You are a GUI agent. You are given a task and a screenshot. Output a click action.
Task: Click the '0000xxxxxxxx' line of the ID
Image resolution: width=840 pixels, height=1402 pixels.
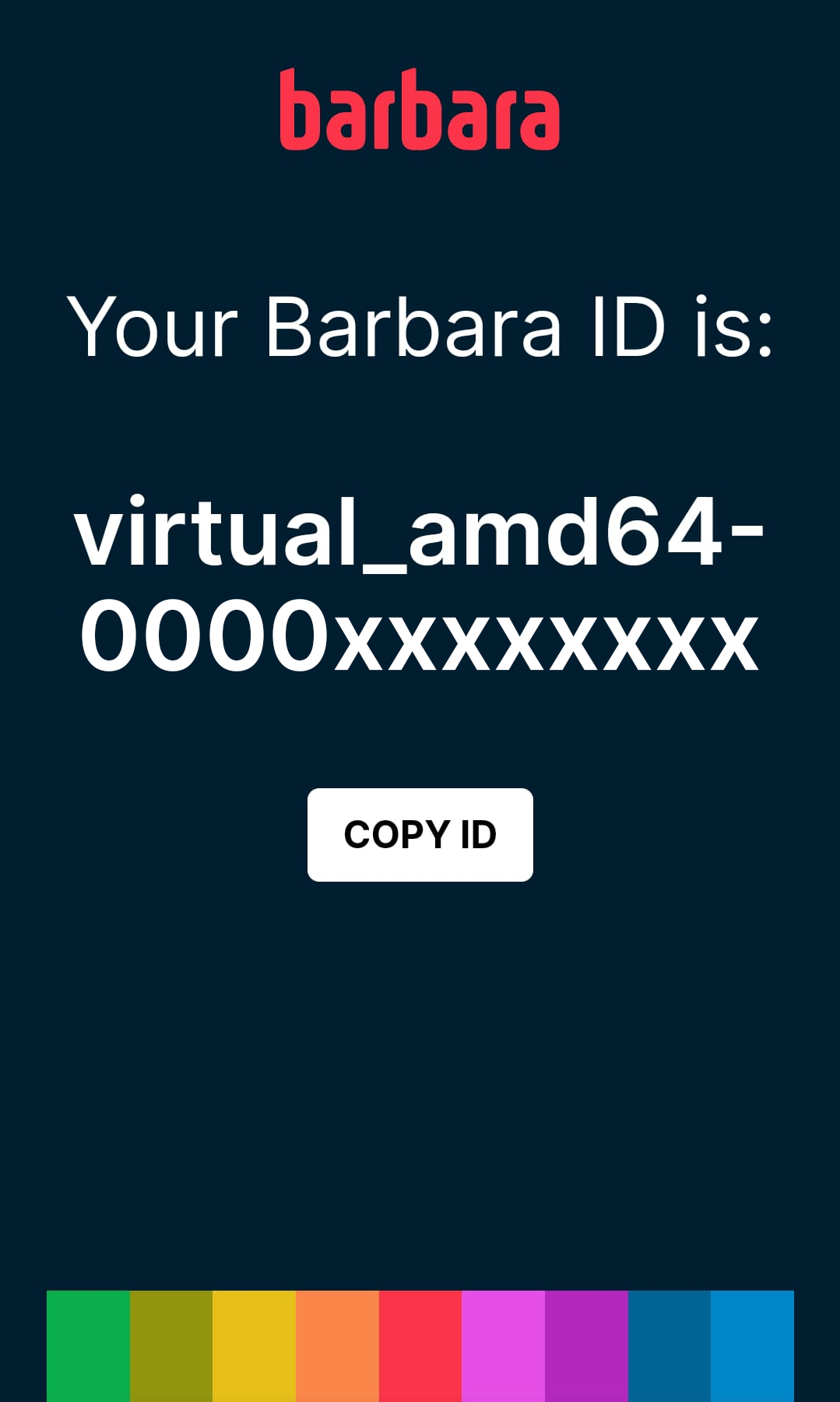(x=420, y=639)
